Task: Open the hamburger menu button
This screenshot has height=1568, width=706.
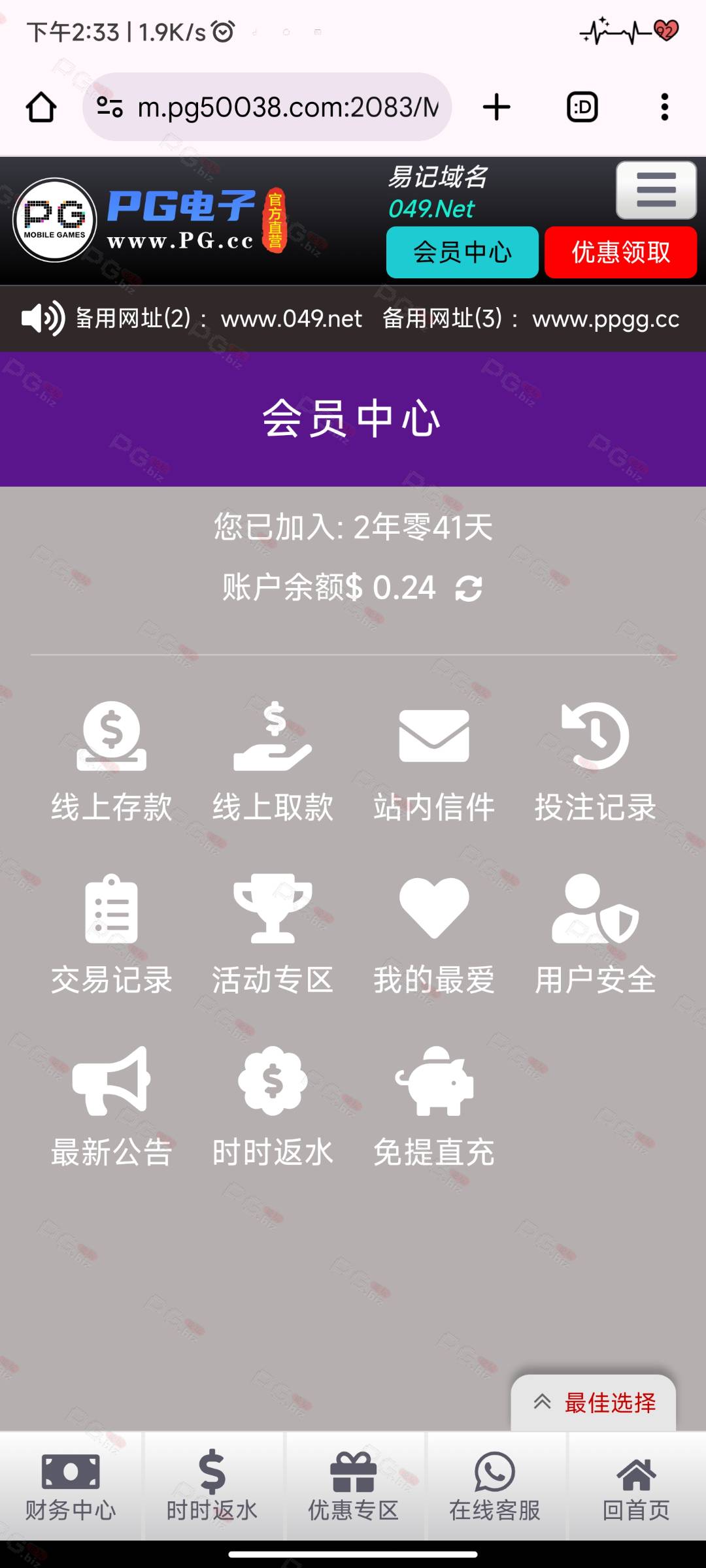Action: [x=656, y=190]
